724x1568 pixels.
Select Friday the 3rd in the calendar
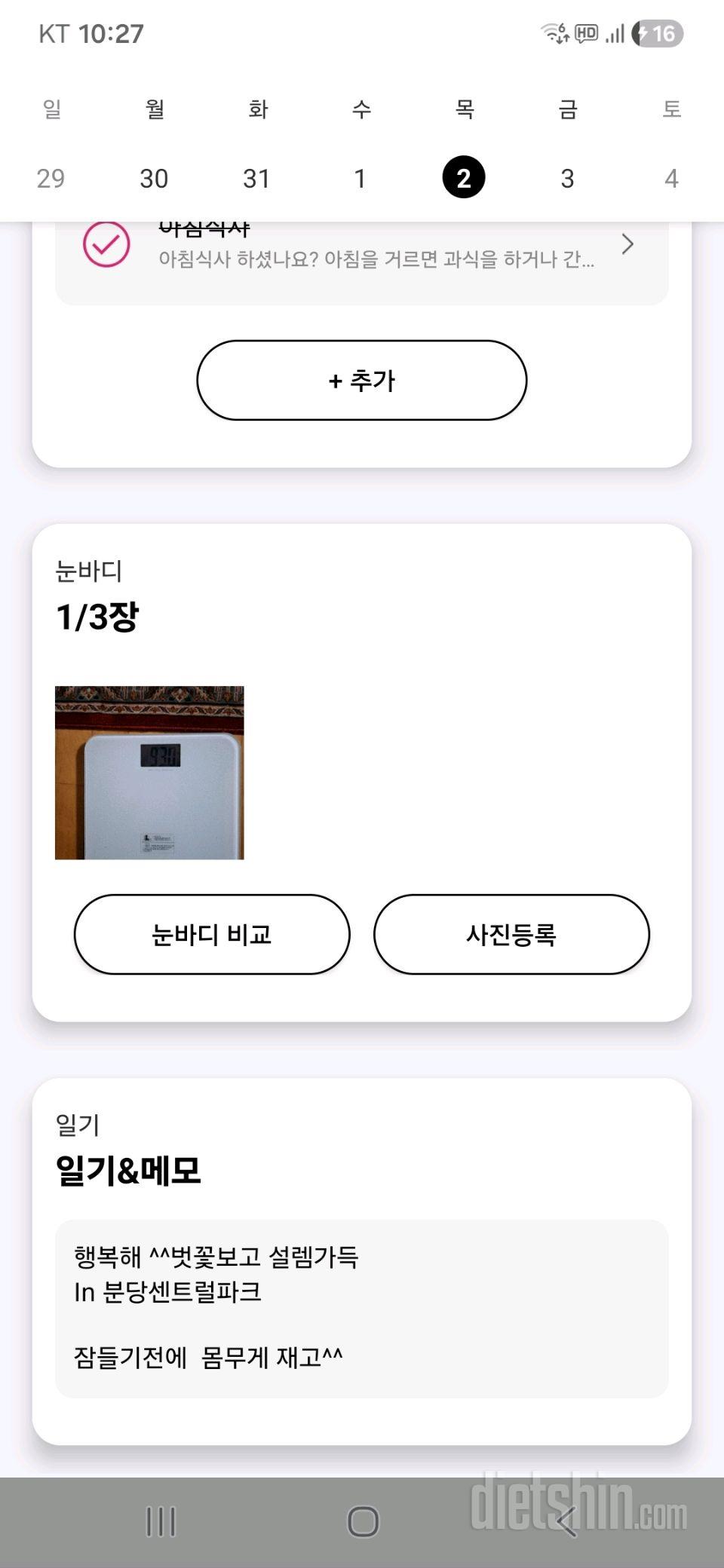click(x=567, y=179)
